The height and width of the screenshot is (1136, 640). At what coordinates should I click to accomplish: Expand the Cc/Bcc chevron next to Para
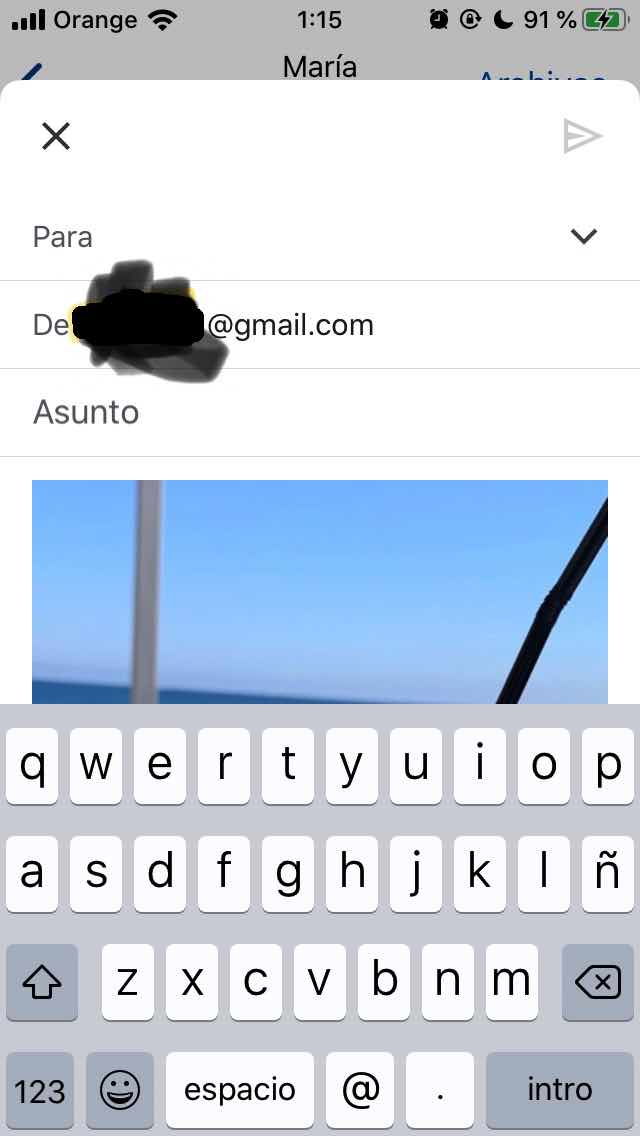583,237
